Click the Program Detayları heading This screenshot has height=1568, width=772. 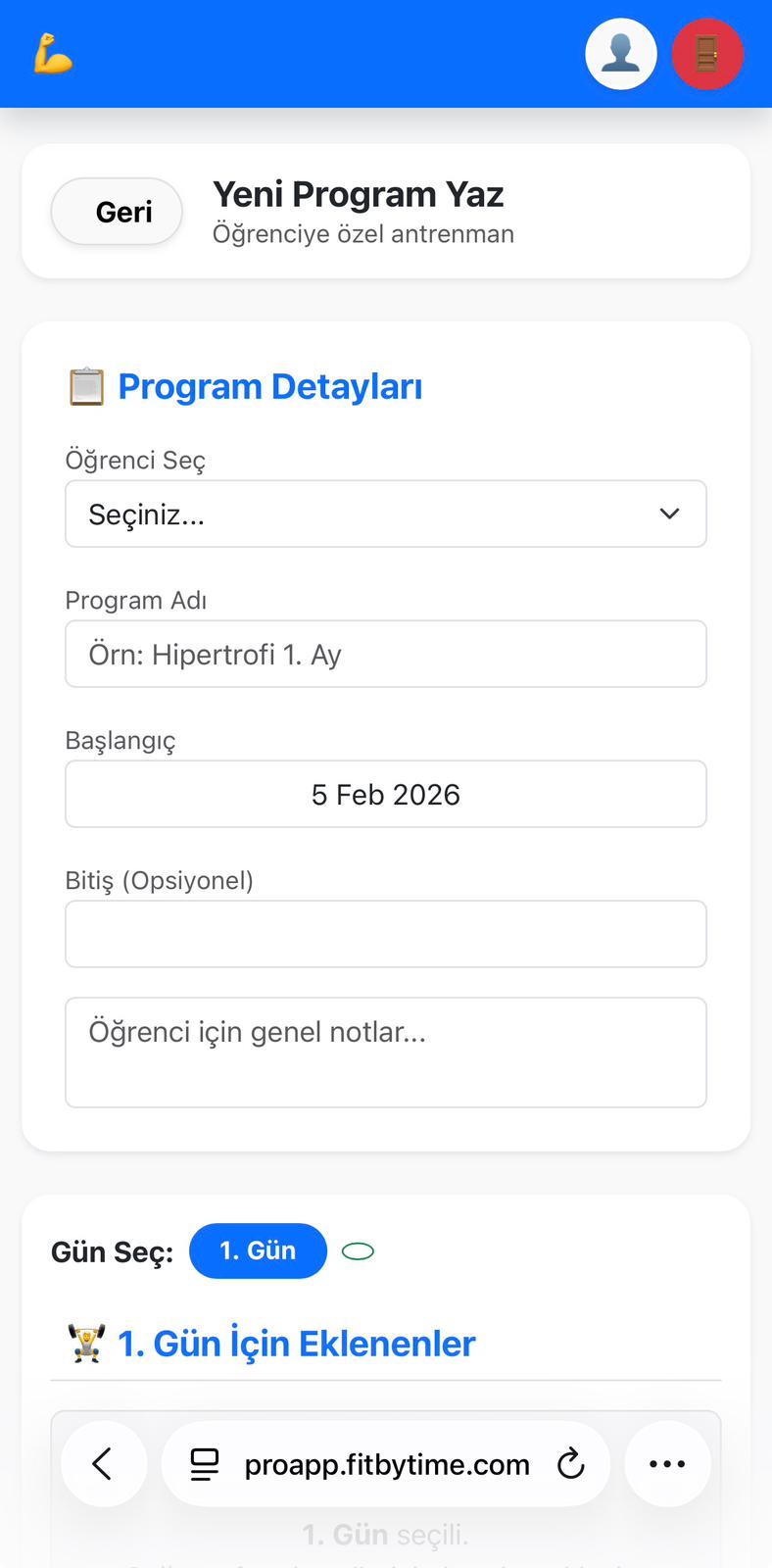[x=269, y=386]
